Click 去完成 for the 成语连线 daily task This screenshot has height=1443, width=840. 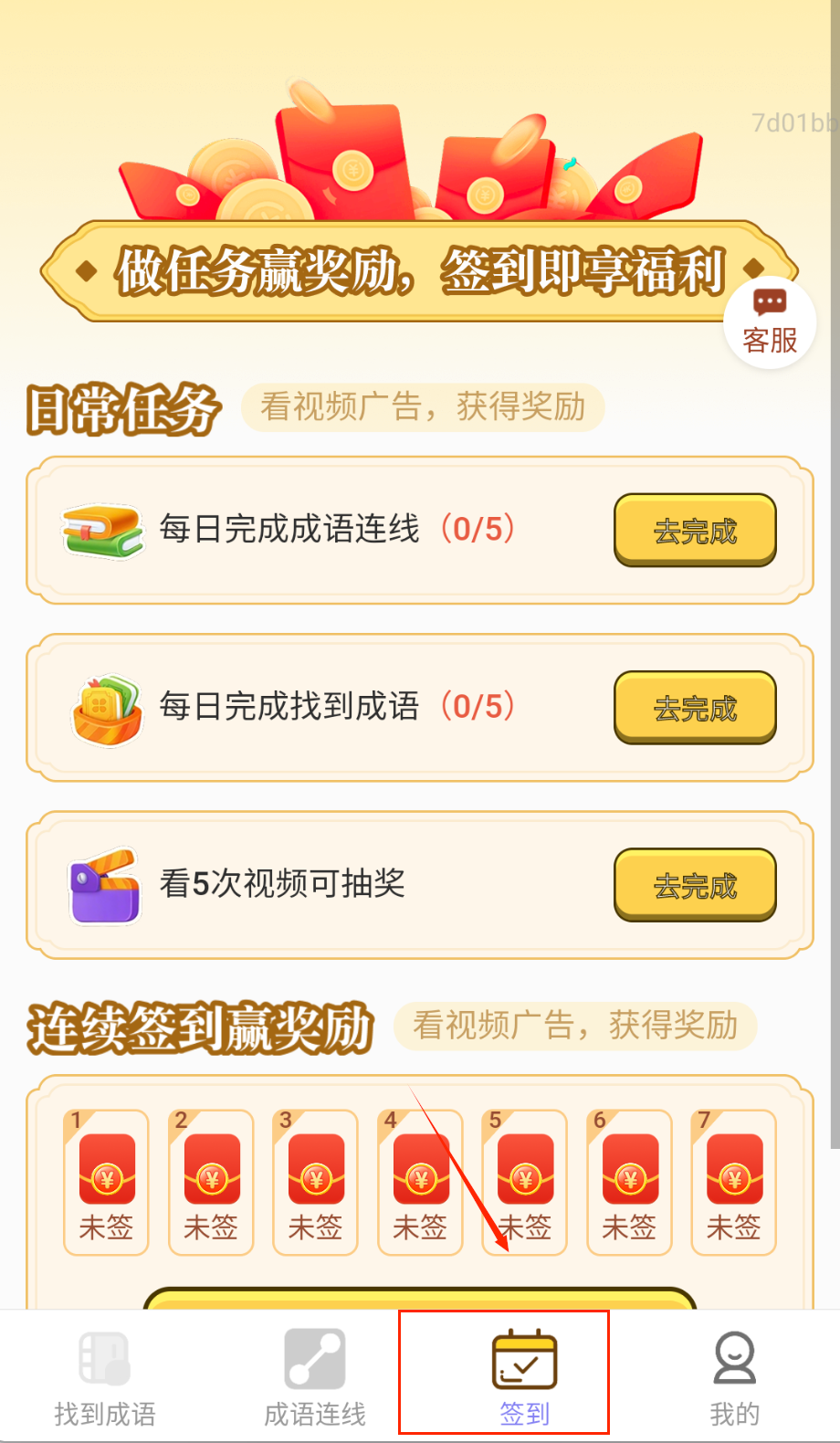695,531
